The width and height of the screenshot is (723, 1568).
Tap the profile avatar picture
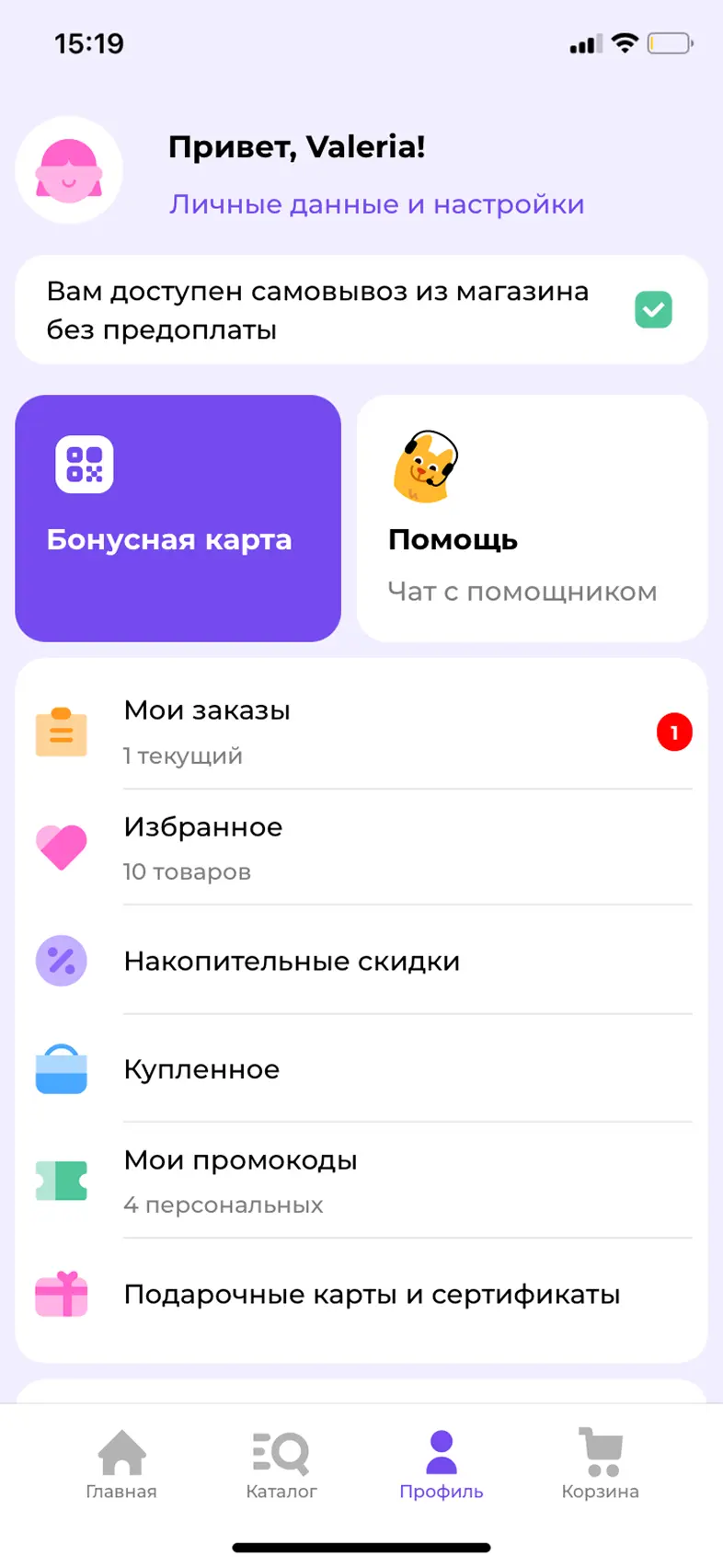(x=69, y=170)
